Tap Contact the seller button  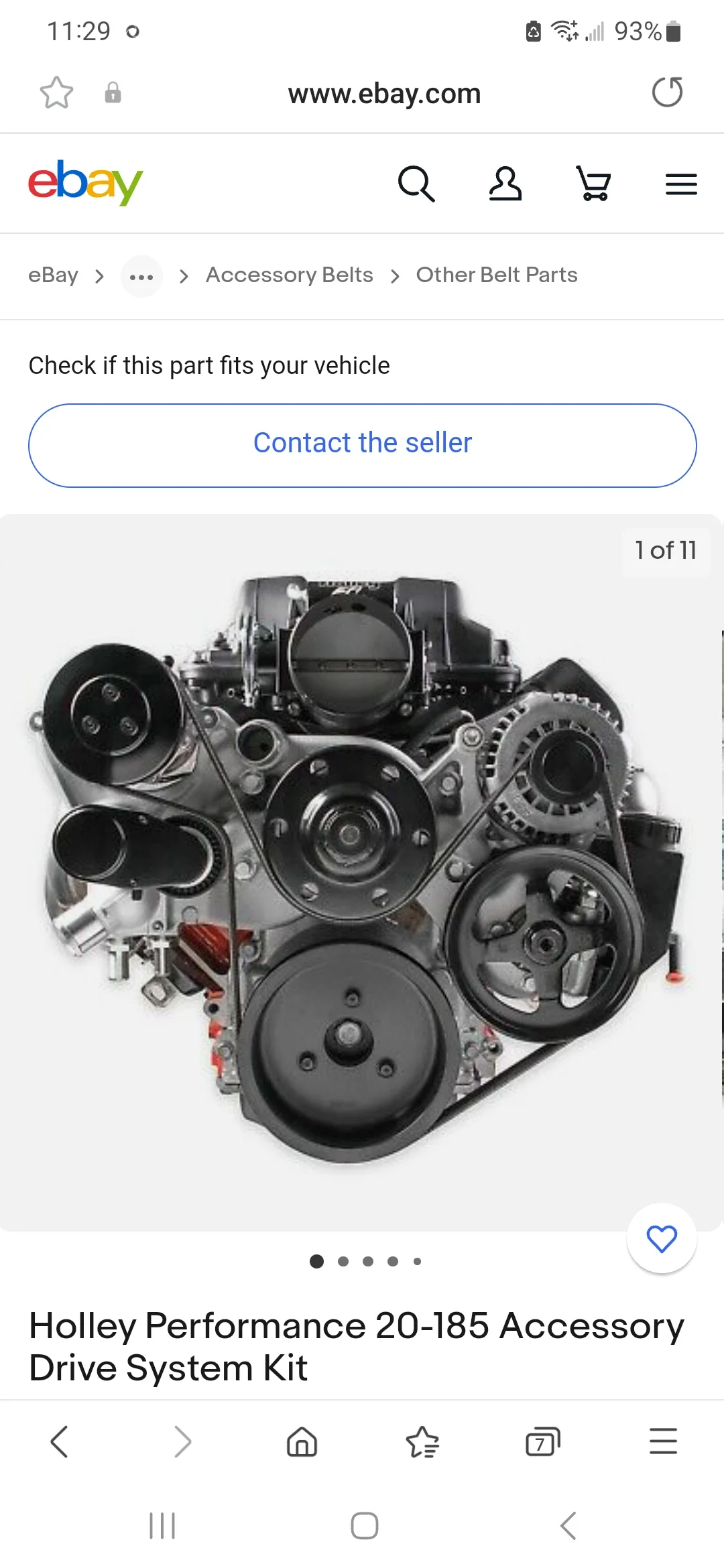pyautogui.click(x=362, y=445)
